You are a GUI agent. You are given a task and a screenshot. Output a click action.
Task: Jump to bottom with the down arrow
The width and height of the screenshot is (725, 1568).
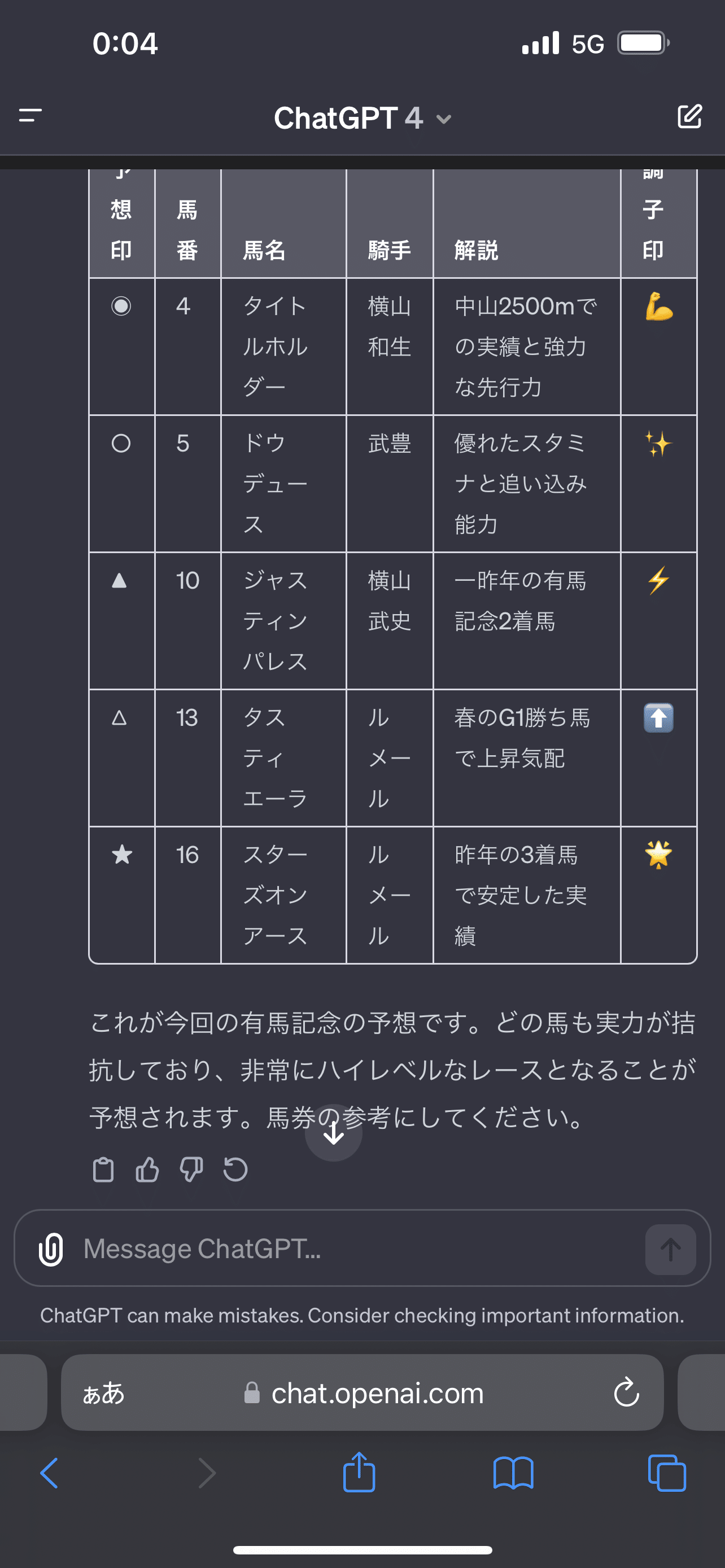click(334, 1133)
